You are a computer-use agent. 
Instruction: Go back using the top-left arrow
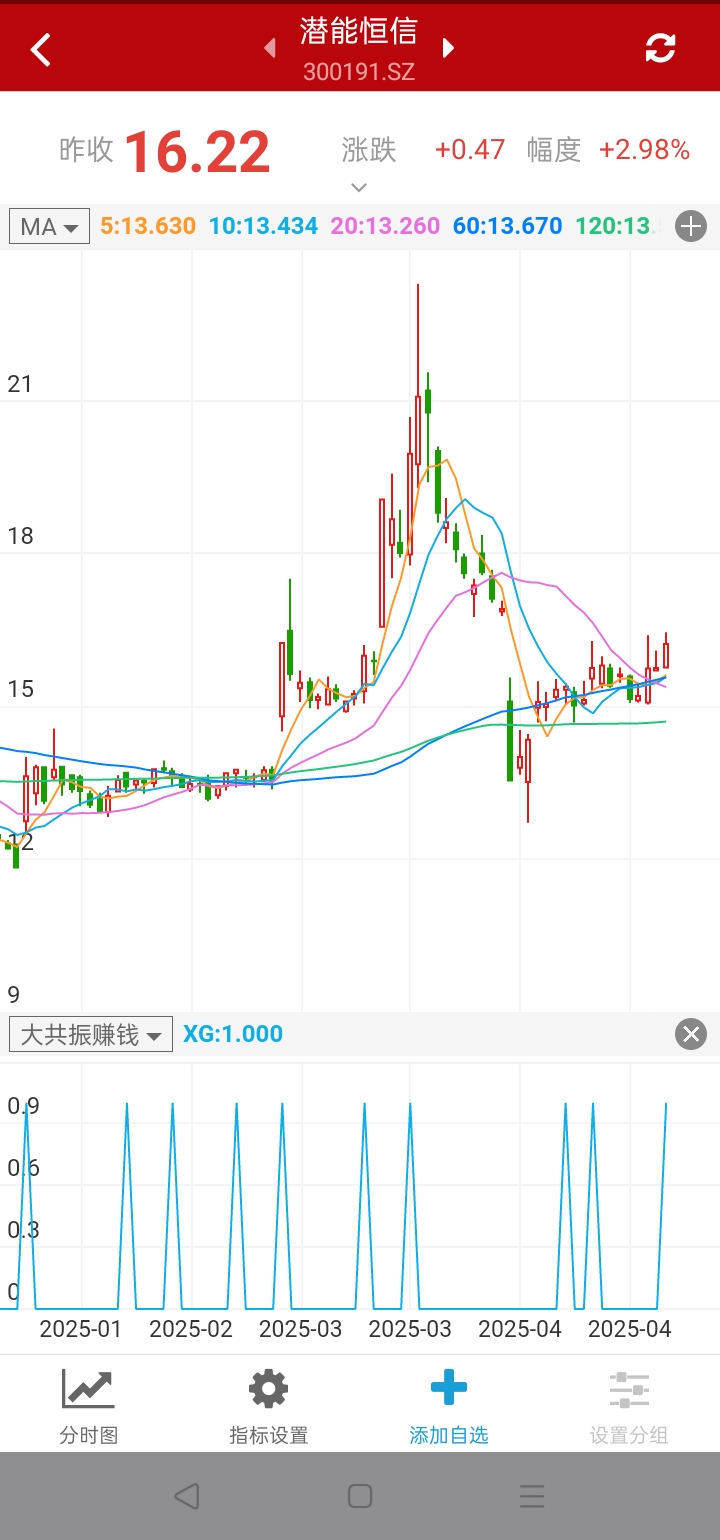tap(40, 49)
